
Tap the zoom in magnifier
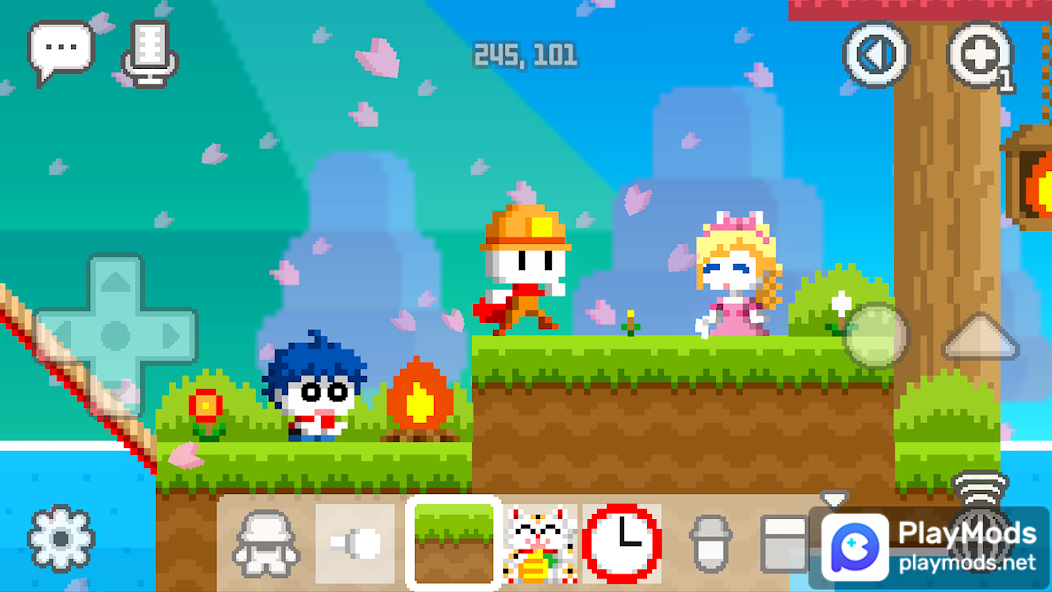click(x=978, y=55)
